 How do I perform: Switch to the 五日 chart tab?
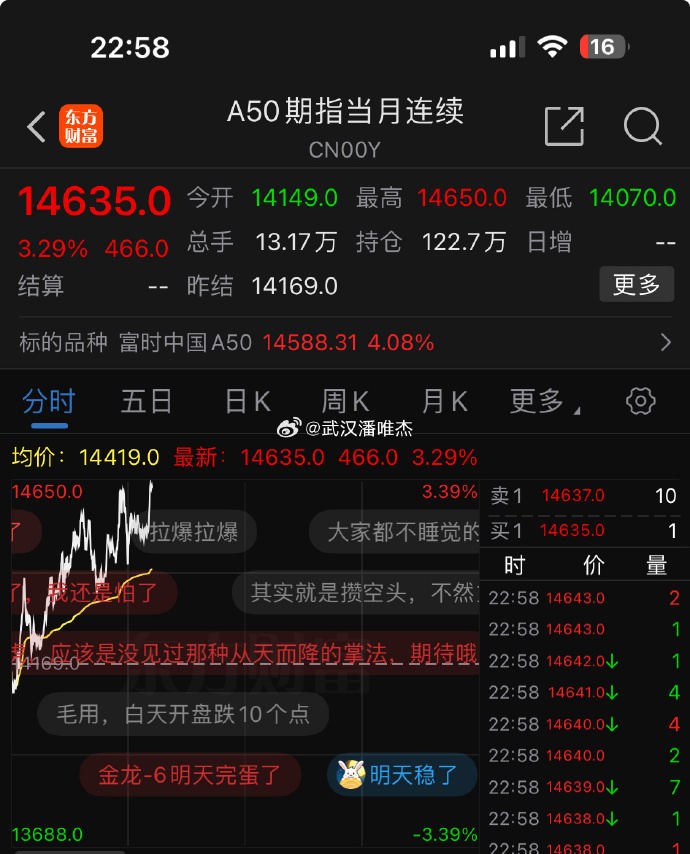[x=147, y=402]
